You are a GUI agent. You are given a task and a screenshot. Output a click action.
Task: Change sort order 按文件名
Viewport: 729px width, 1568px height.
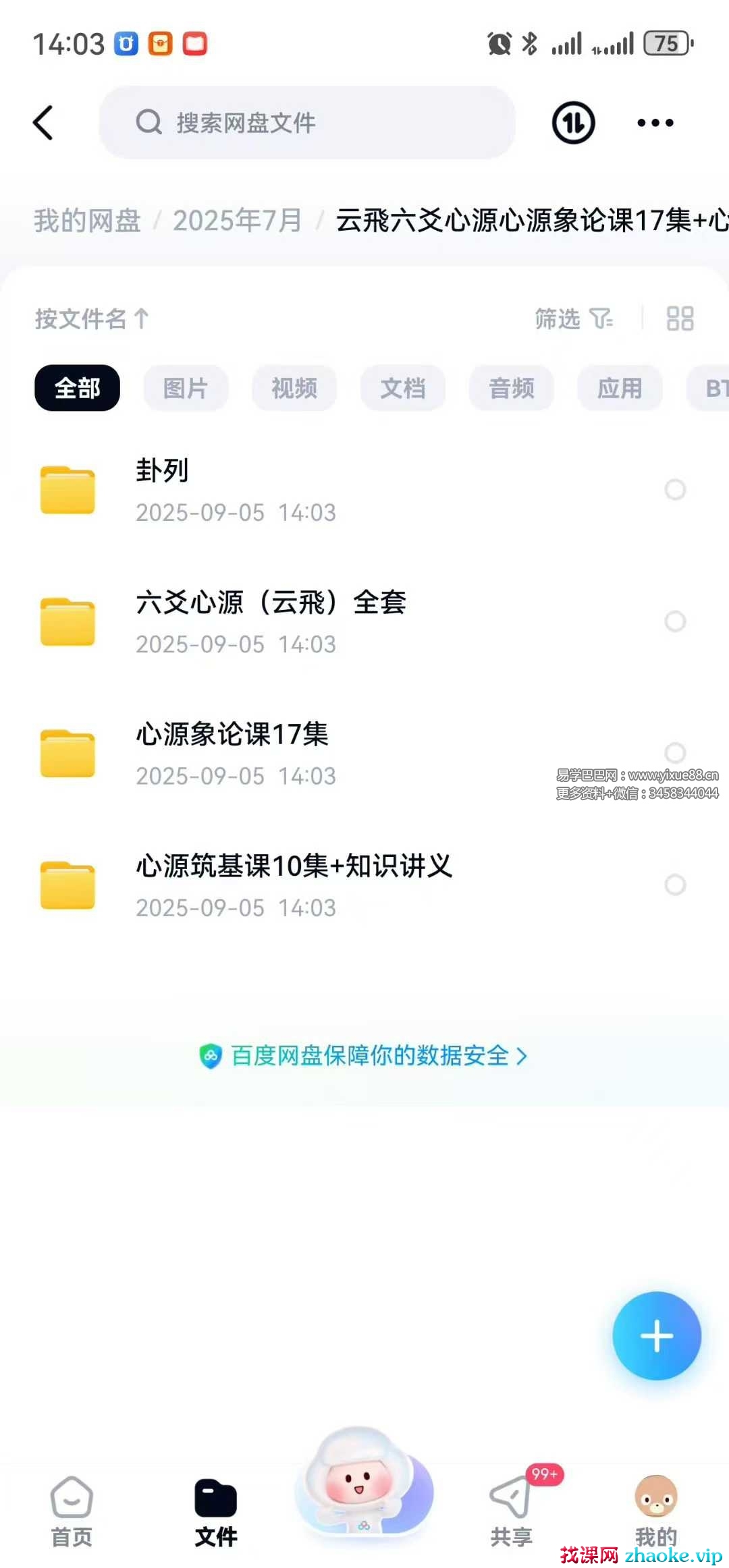pyautogui.click(x=92, y=318)
